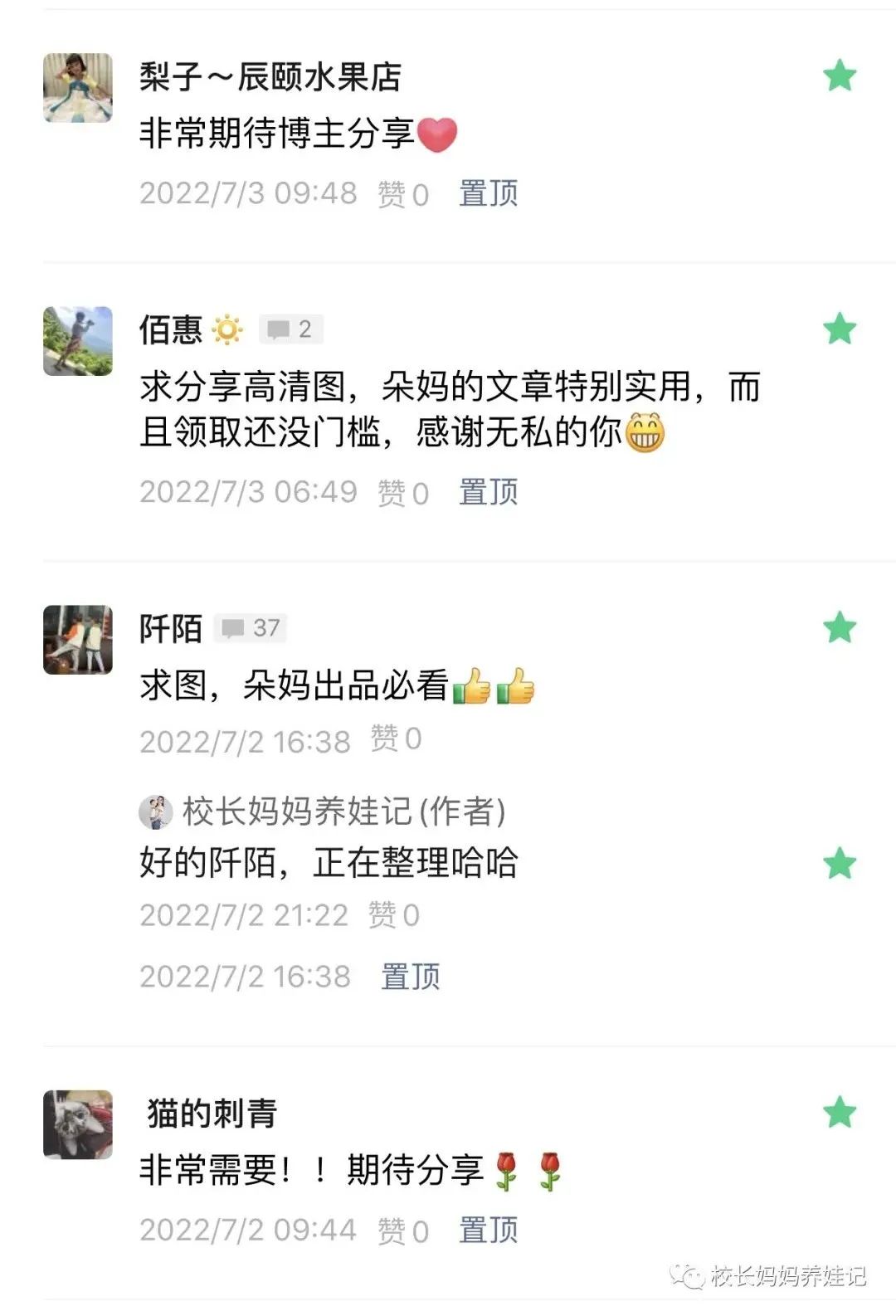Tap the star on 猫的刺青's comment
This screenshot has height=1316, width=896.
click(840, 1112)
